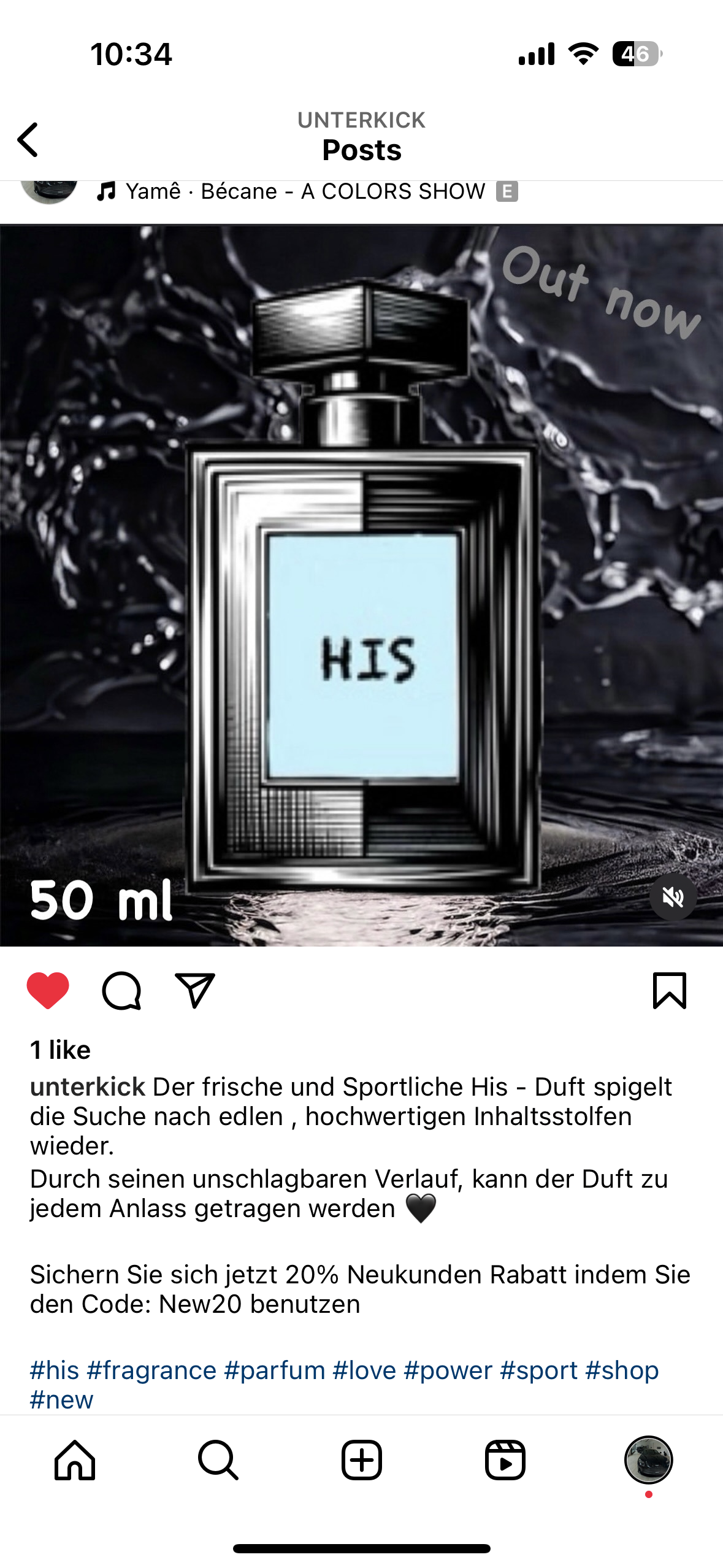Image resolution: width=723 pixels, height=1568 pixels.
Task: View who liked: 1 like
Action: tap(60, 1050)
